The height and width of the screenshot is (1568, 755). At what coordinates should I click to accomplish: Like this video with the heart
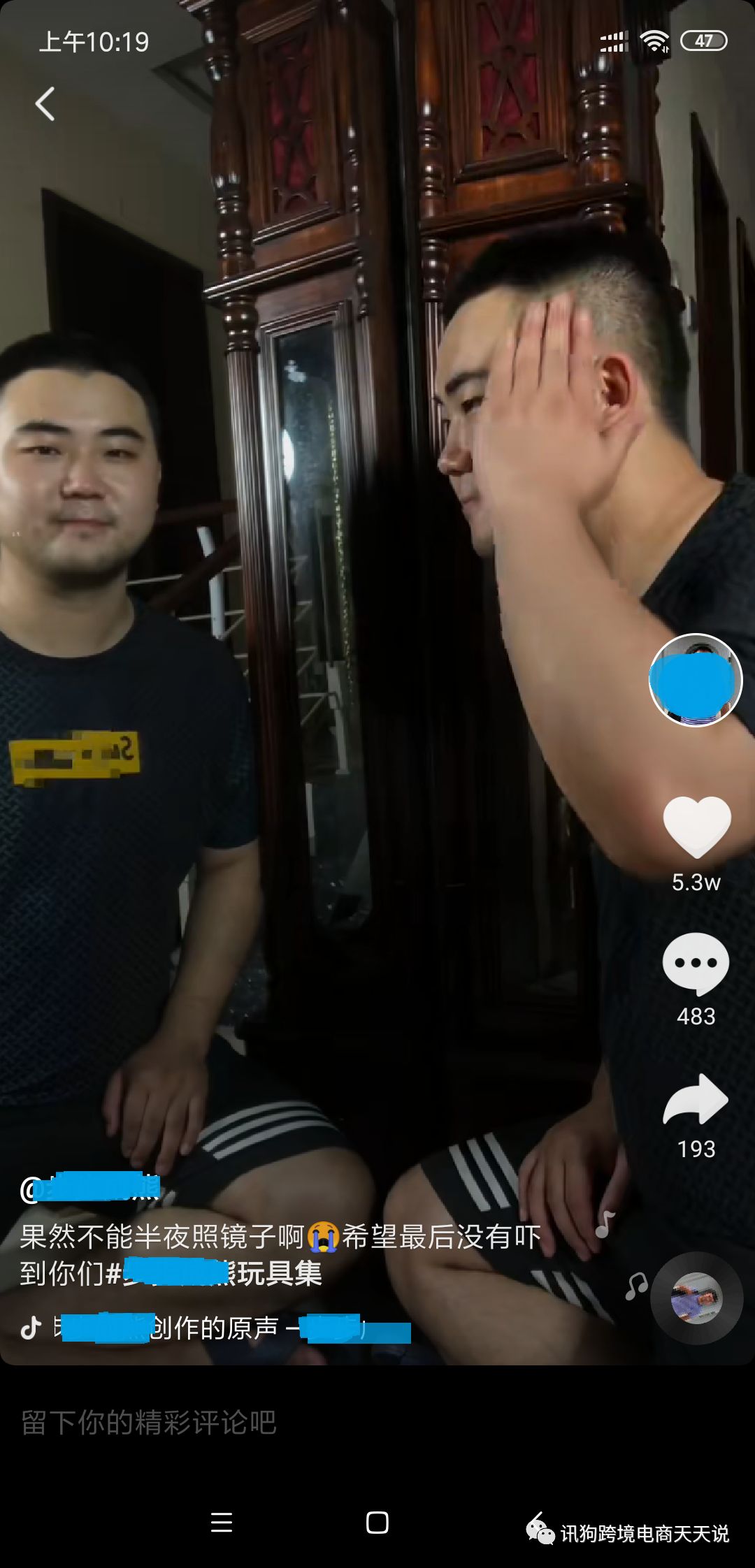click(696, 827)
